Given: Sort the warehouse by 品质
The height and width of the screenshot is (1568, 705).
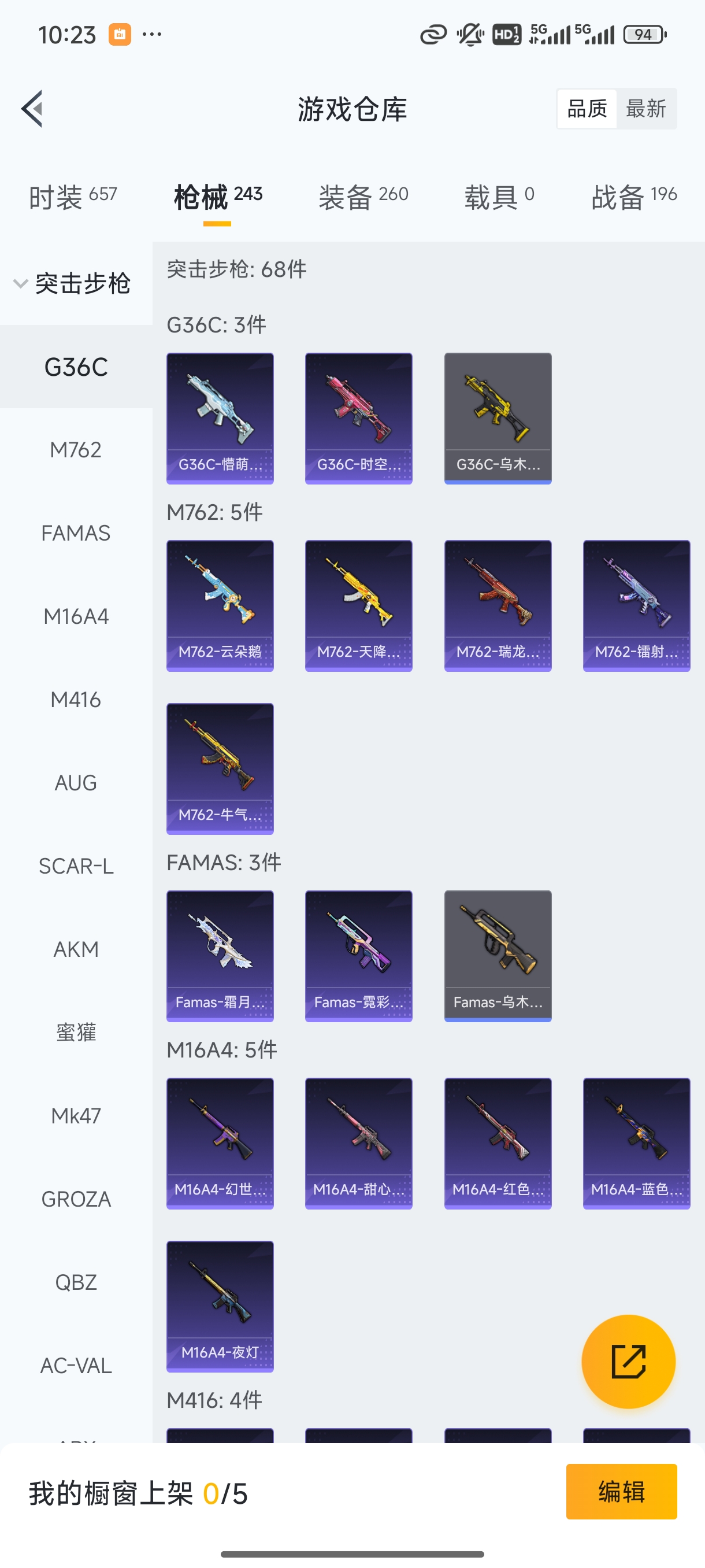Looking at the screenshot, I should pos(587,109).
